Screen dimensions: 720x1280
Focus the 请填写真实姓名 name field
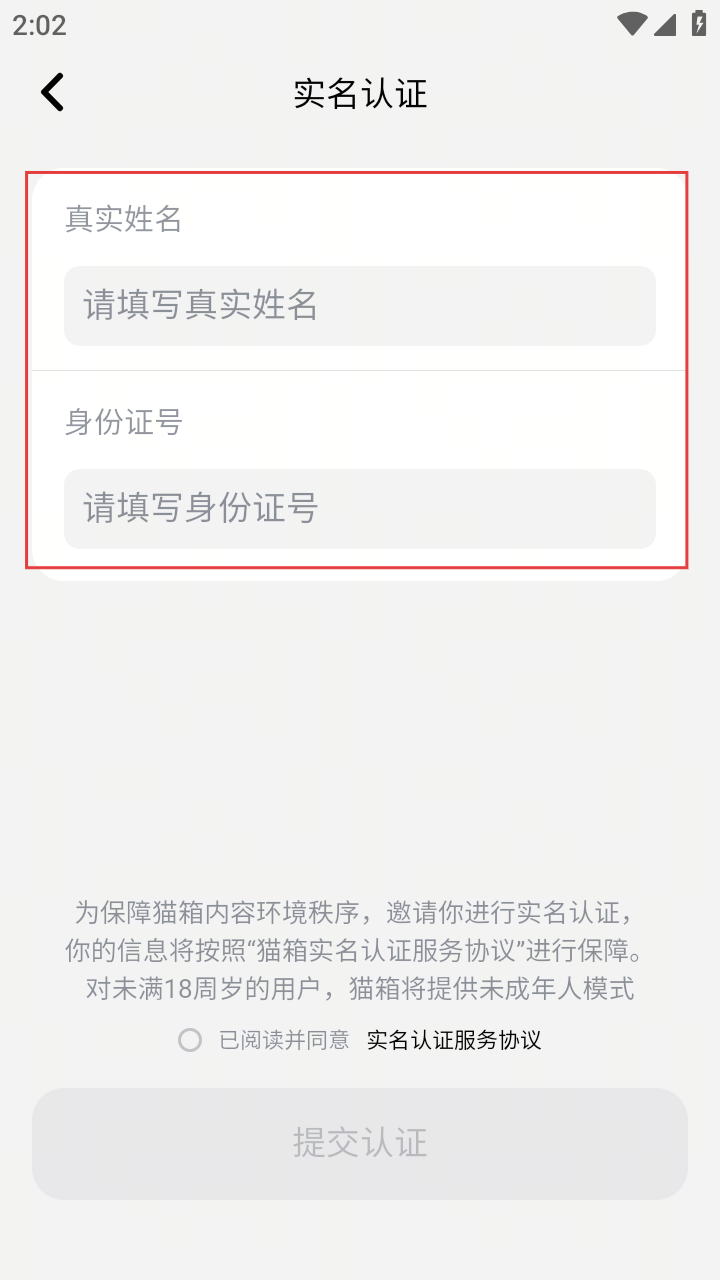tap(360, 306)
